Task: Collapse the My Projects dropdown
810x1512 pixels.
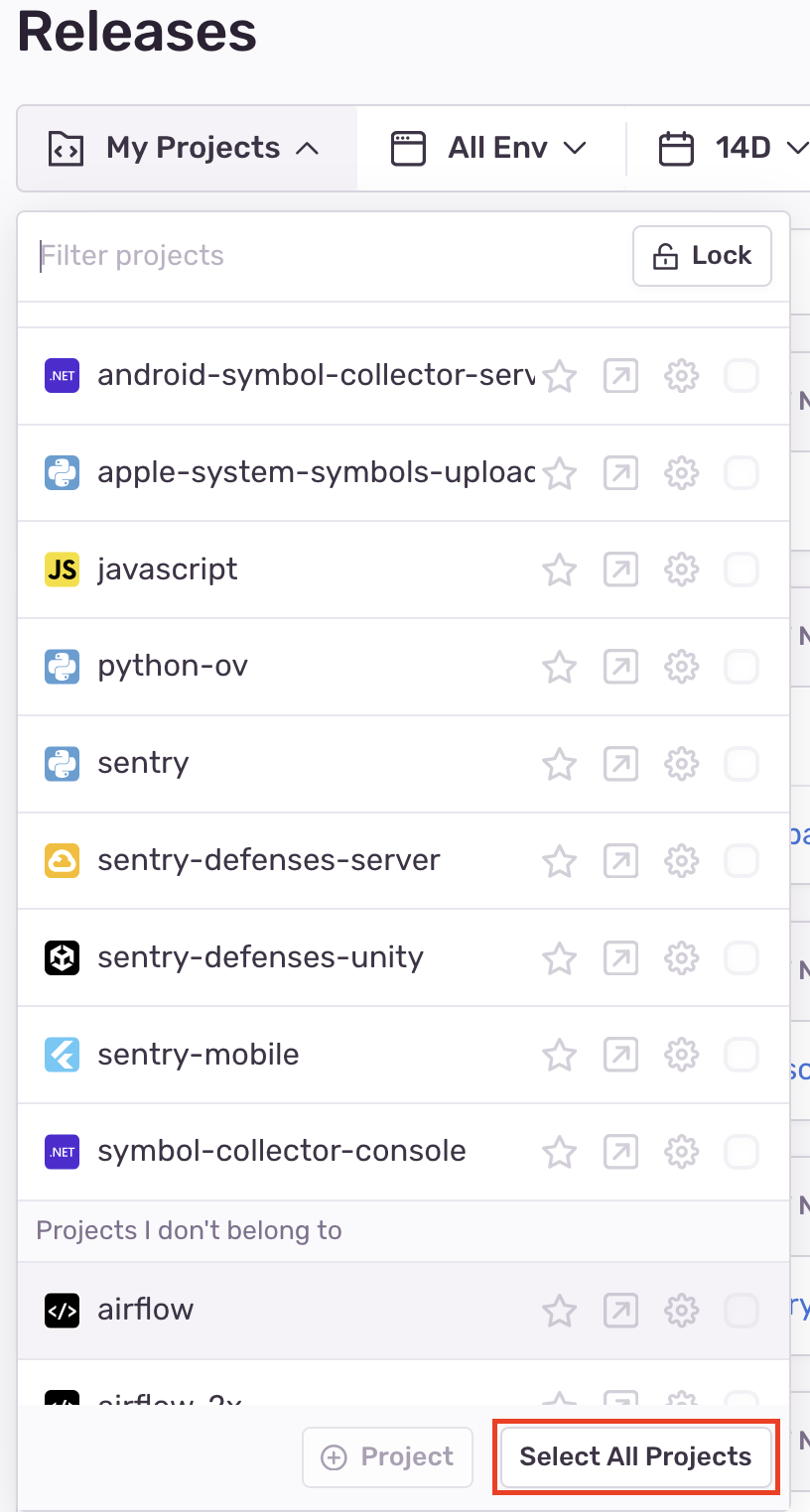Action: point(186,149)
